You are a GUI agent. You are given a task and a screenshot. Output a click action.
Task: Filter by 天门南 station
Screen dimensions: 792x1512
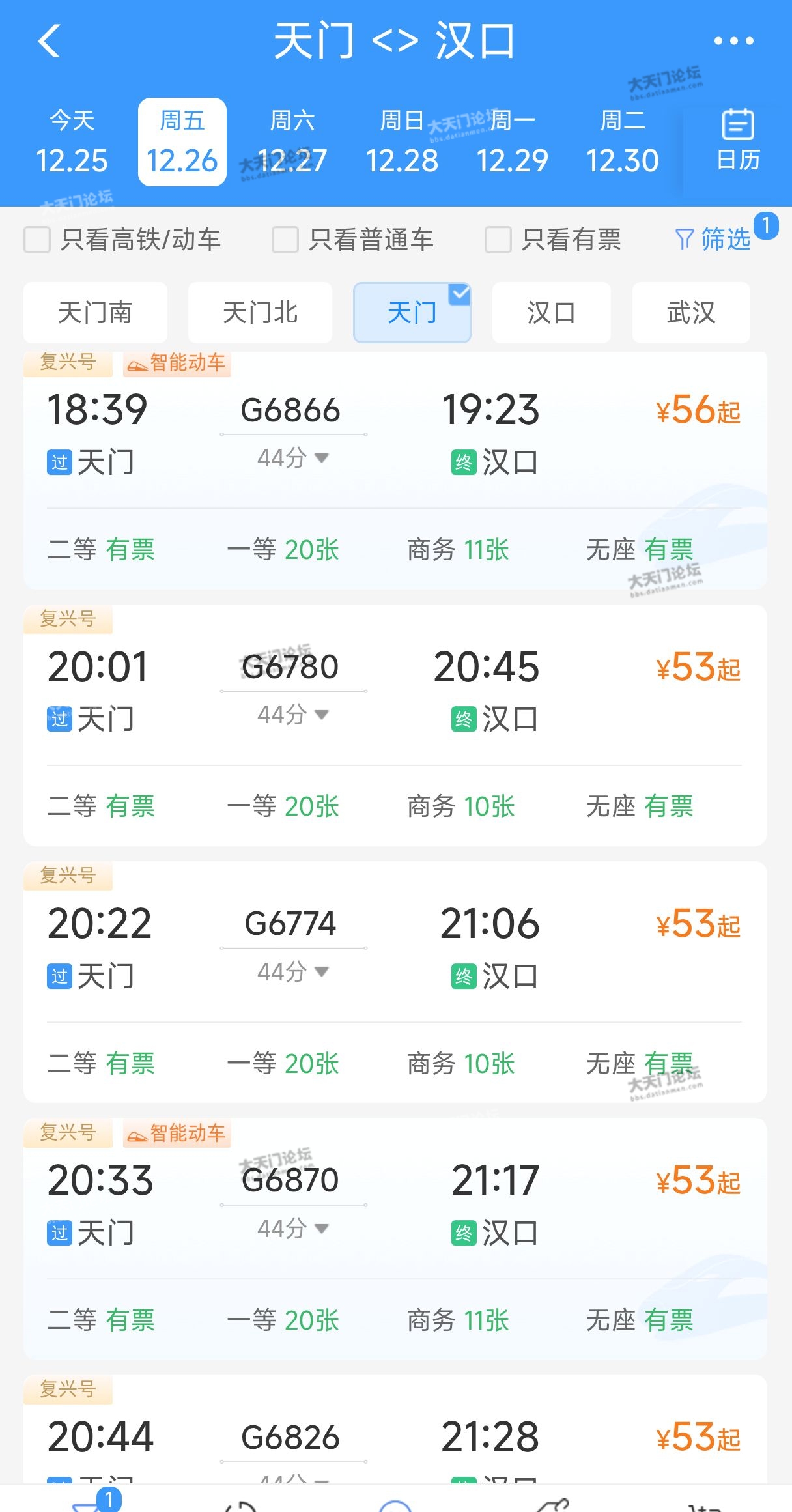95,313
